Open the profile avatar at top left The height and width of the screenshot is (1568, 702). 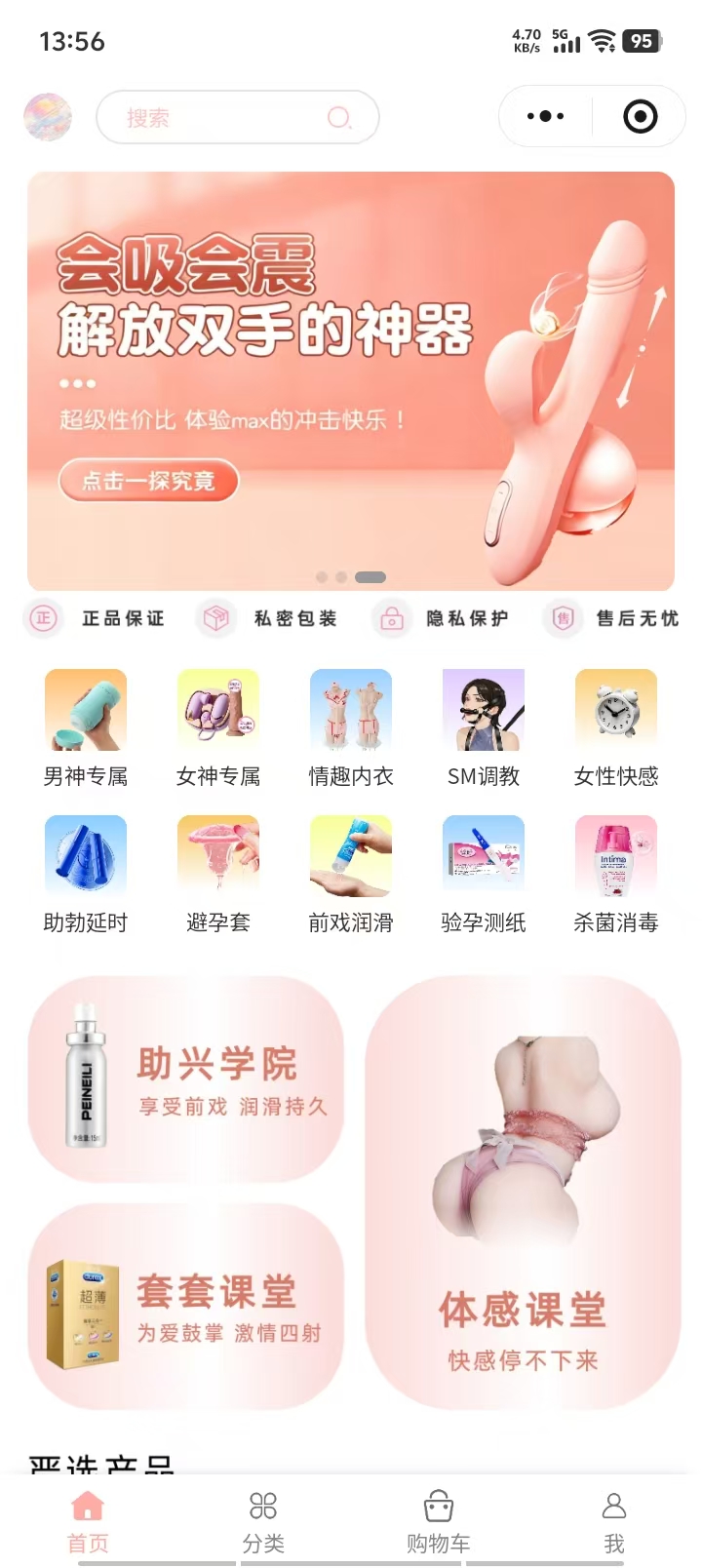tap(48, 117)
